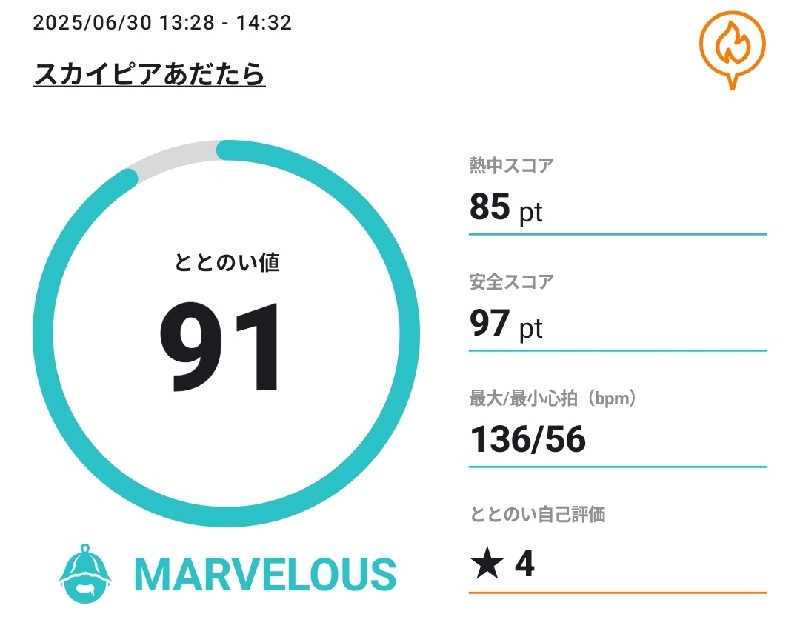Open the スカイピアあだたら facility link
This screenshot has height=634, width=800.
coord(149,74)
